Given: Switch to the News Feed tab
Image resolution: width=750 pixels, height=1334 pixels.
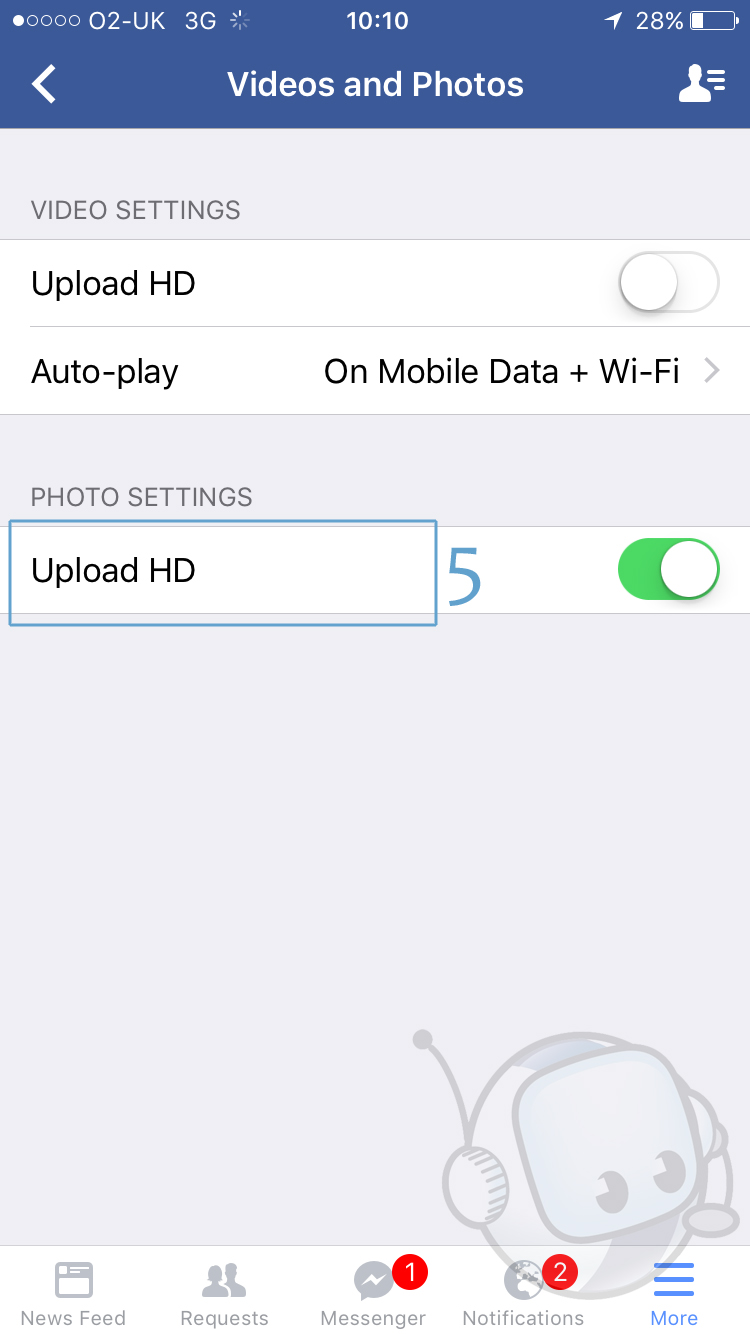Looking at the screenshot, I should tap(73, 1292).
